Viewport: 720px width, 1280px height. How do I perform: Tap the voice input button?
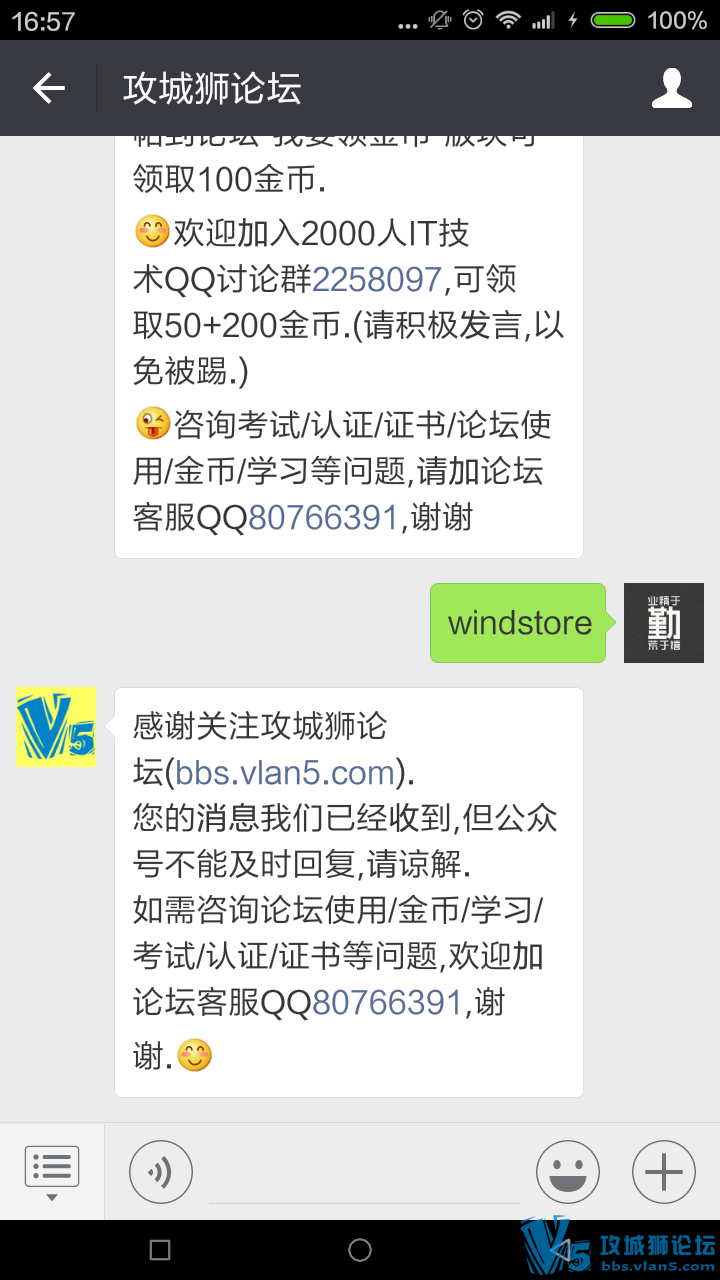(x=161, y=1172)
